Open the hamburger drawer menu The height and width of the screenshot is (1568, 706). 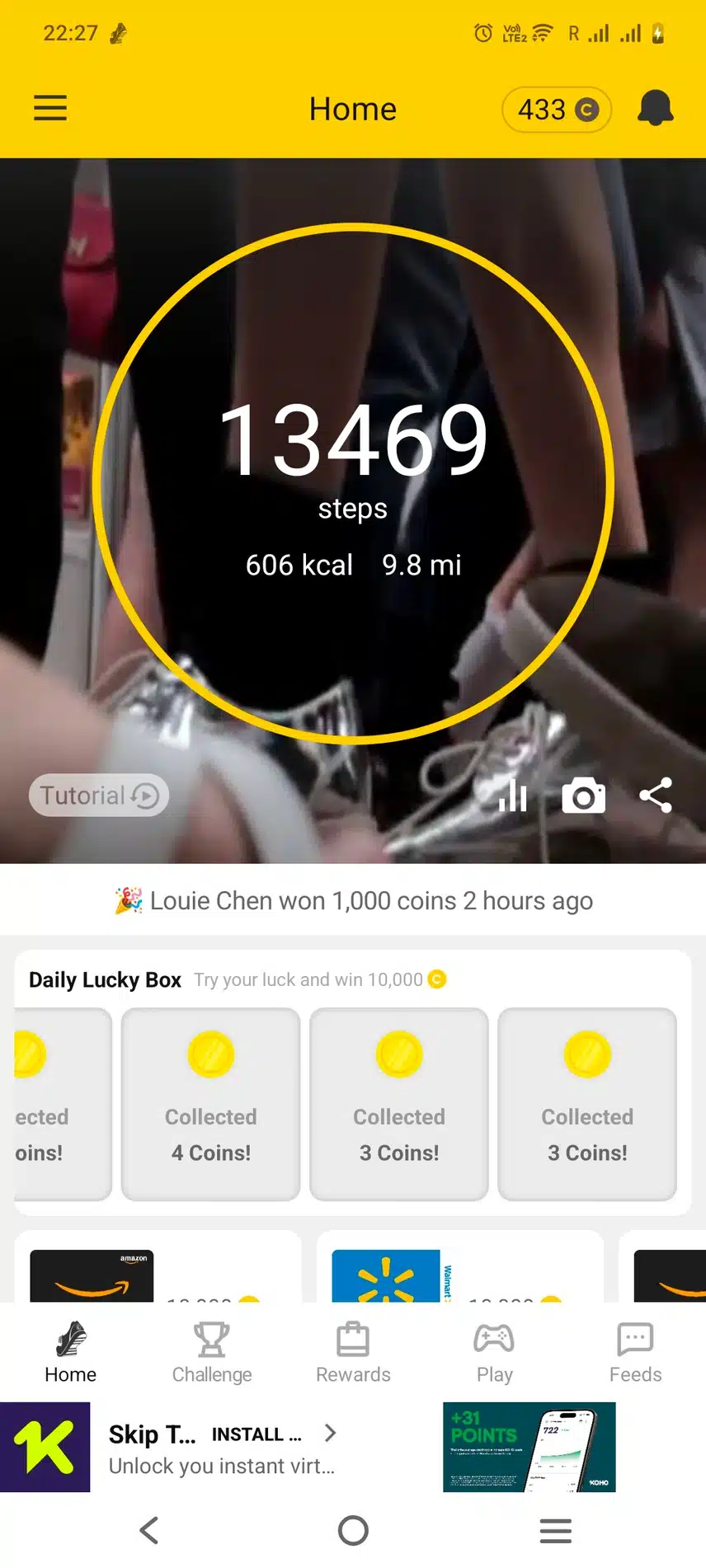coord(50,108)
